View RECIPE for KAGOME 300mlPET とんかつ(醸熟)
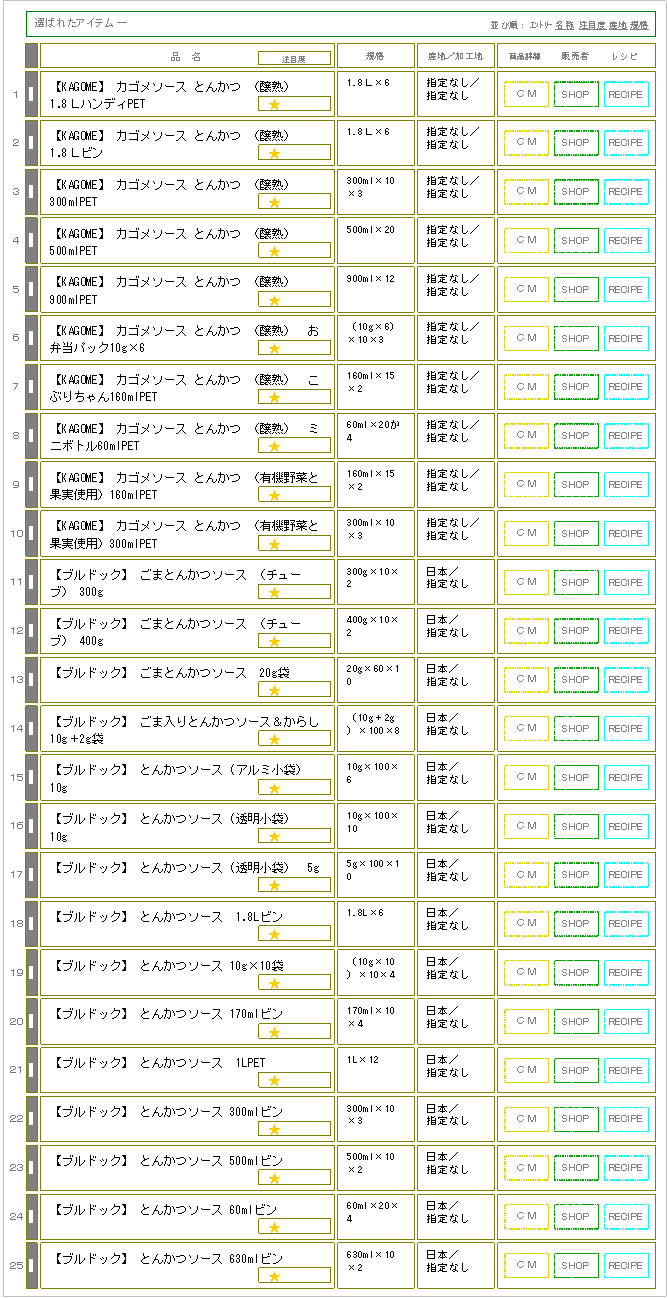Viewport: 668px width, 1298px height. coord(626,192)
